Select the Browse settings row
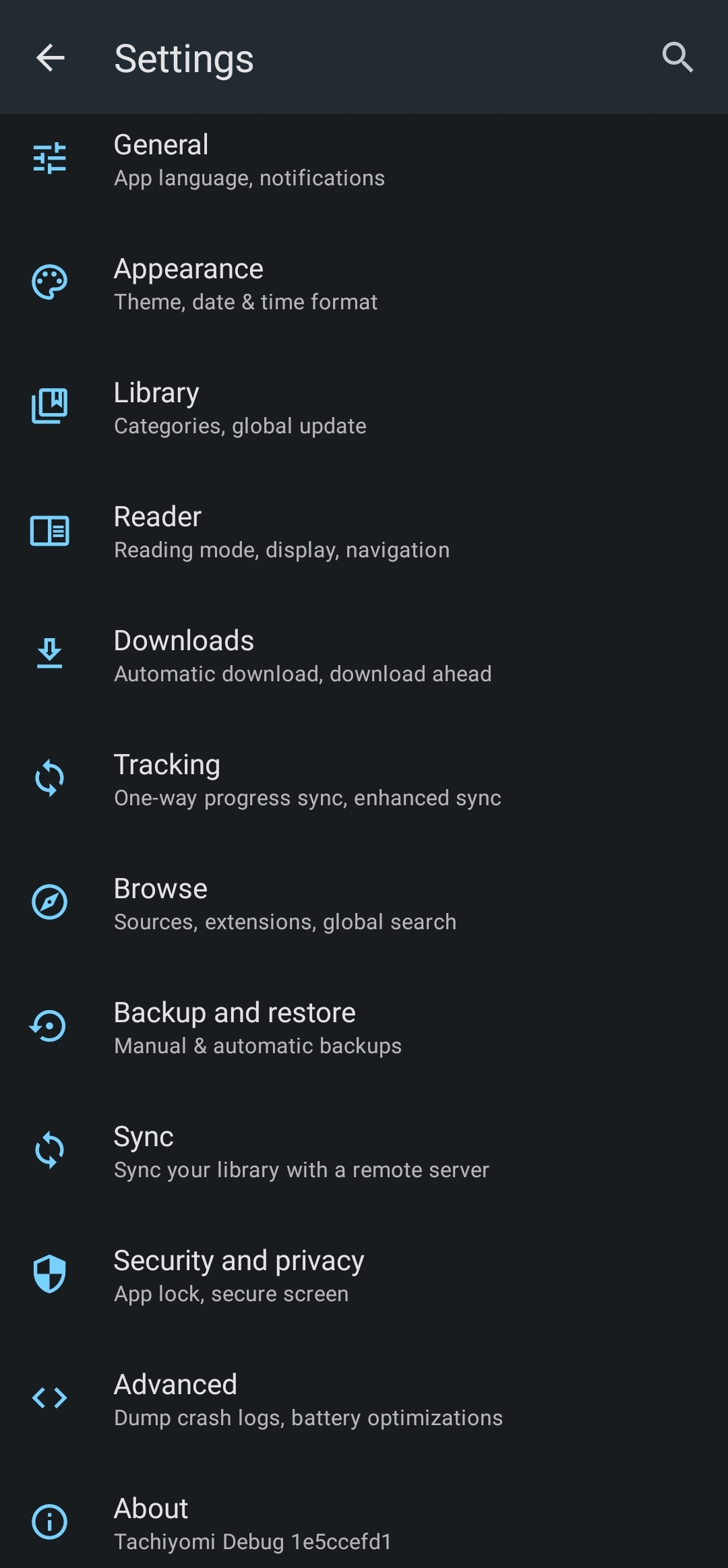Viewport: 728px width, 1568px height. [364, 904]
